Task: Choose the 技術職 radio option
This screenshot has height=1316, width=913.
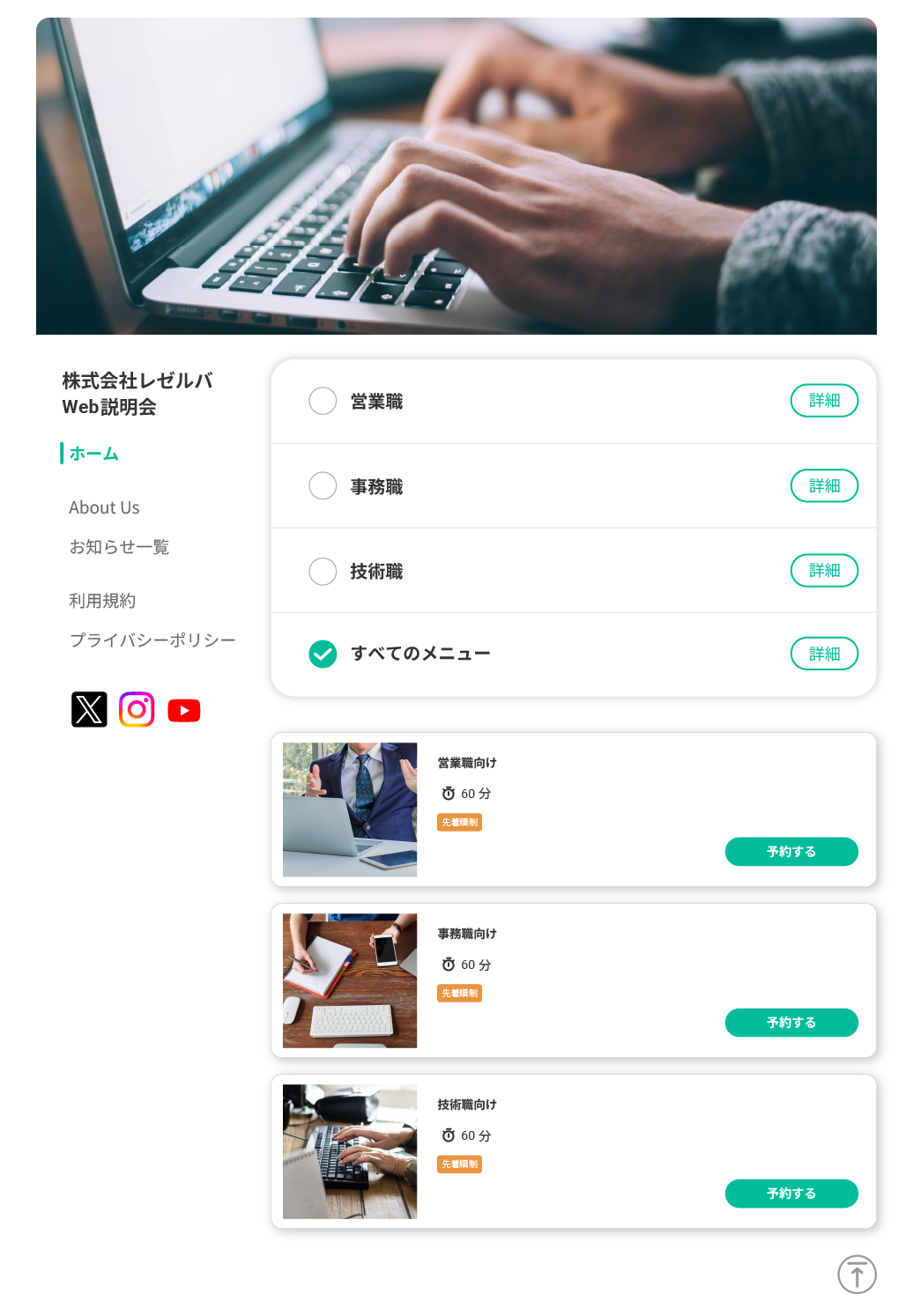Action: (323, 571)
